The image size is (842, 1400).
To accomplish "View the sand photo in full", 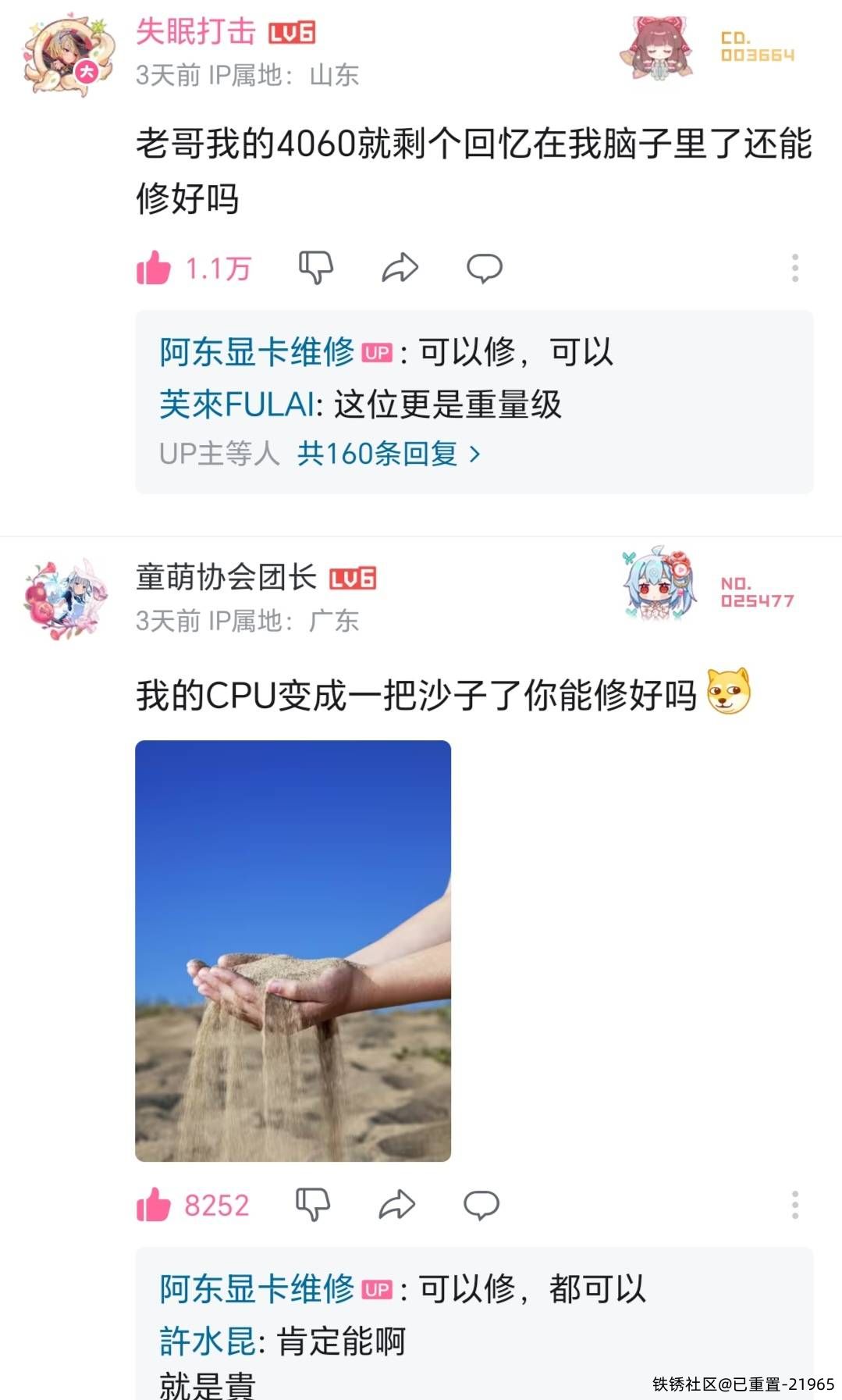I will (293, 950).
